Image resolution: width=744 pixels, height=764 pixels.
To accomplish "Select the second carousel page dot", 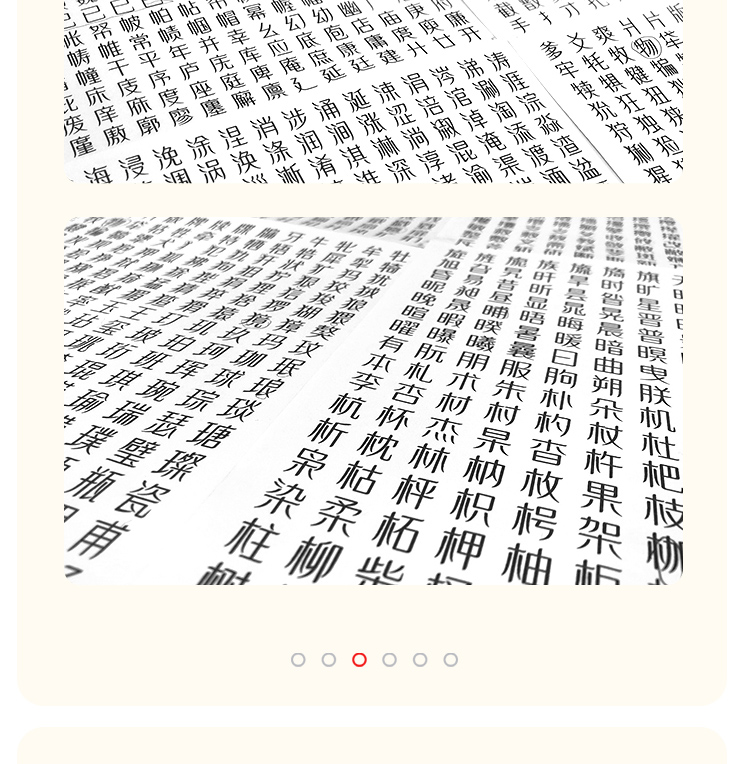I will pyautogui.click(x=329, y=660).
